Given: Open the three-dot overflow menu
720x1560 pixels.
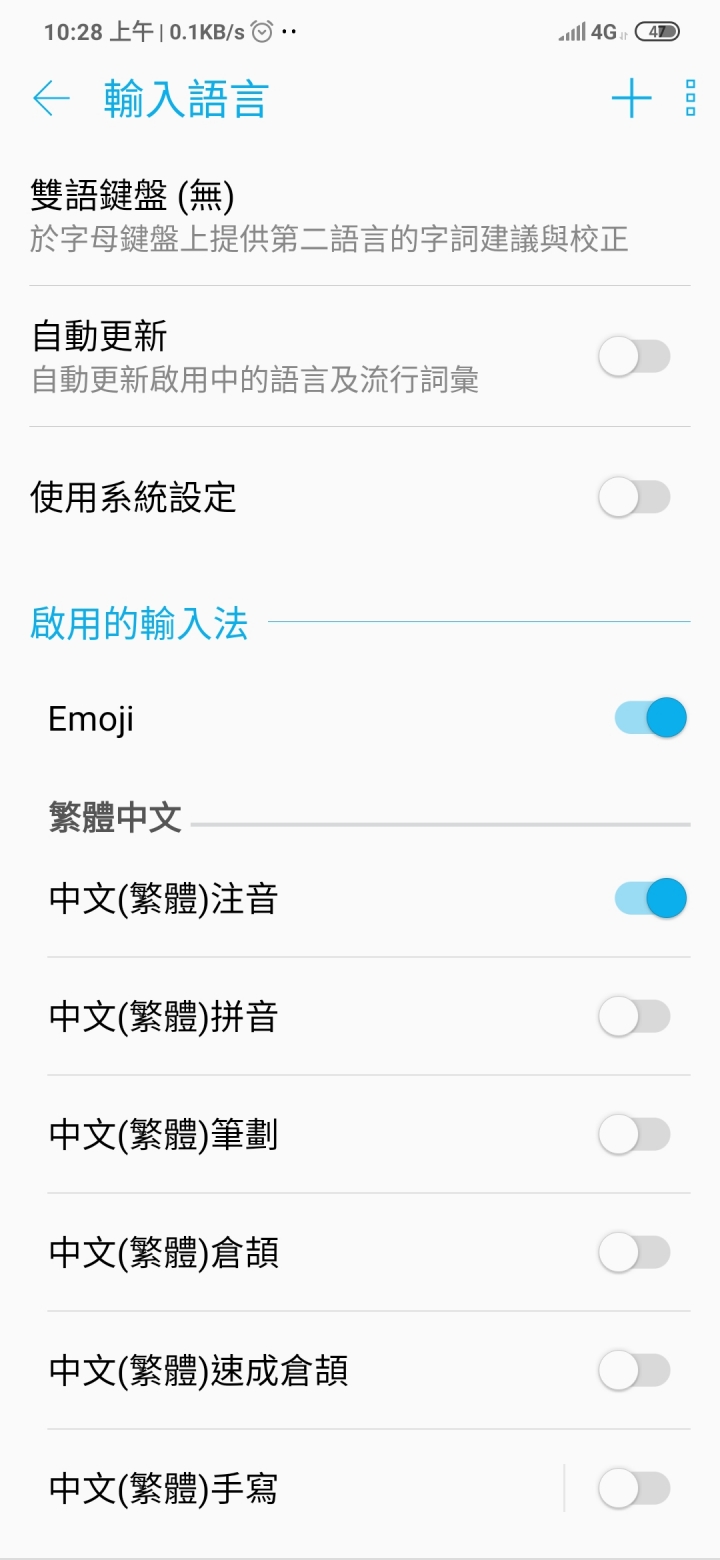Looking at the screenshot, I should pyautogui.click(x=690, y=99).
